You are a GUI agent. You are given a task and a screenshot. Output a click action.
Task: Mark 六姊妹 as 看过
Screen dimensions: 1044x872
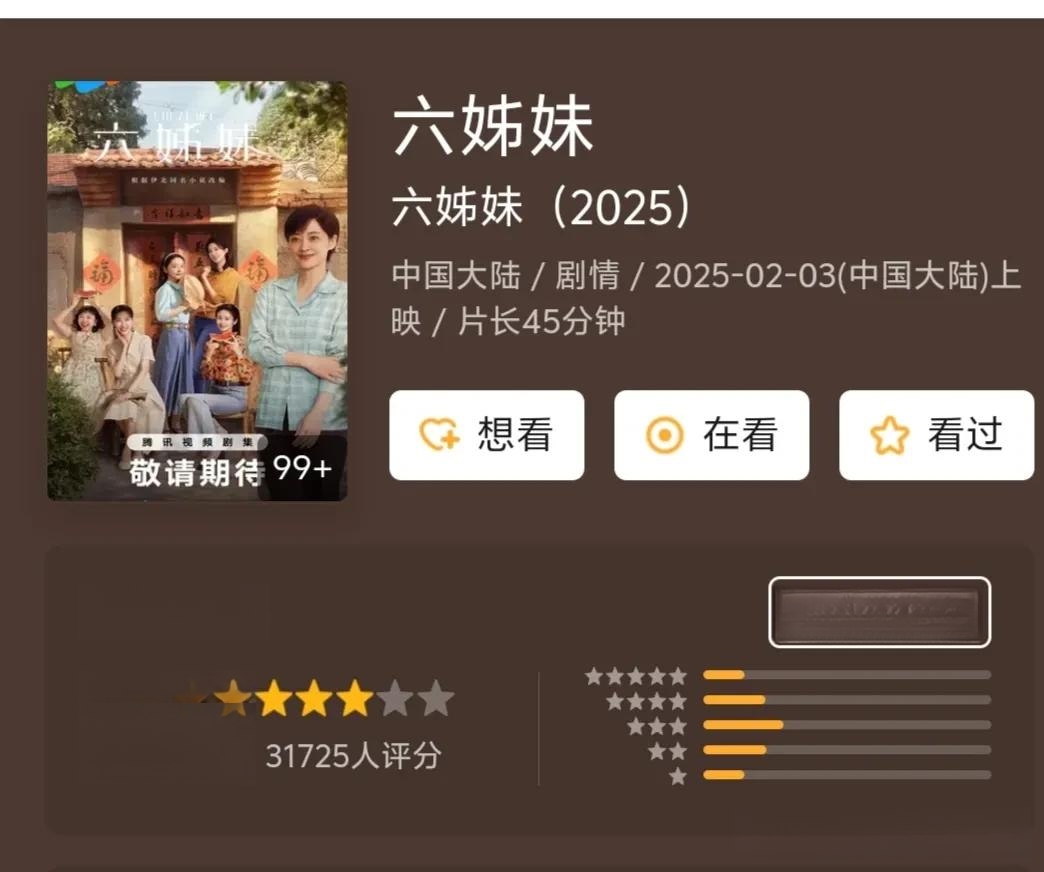(x=936, y=435)
